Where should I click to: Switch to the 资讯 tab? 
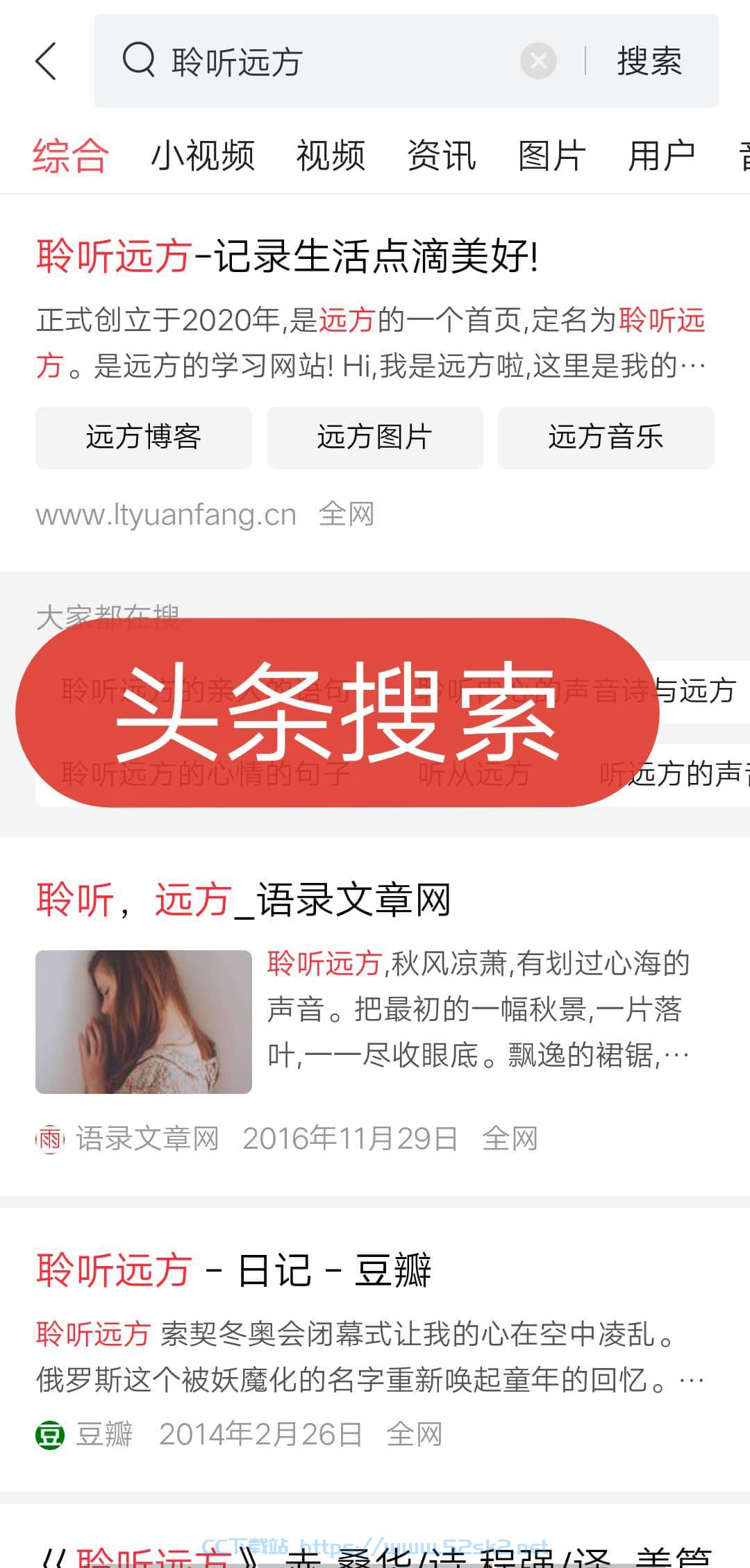(442, 155)
